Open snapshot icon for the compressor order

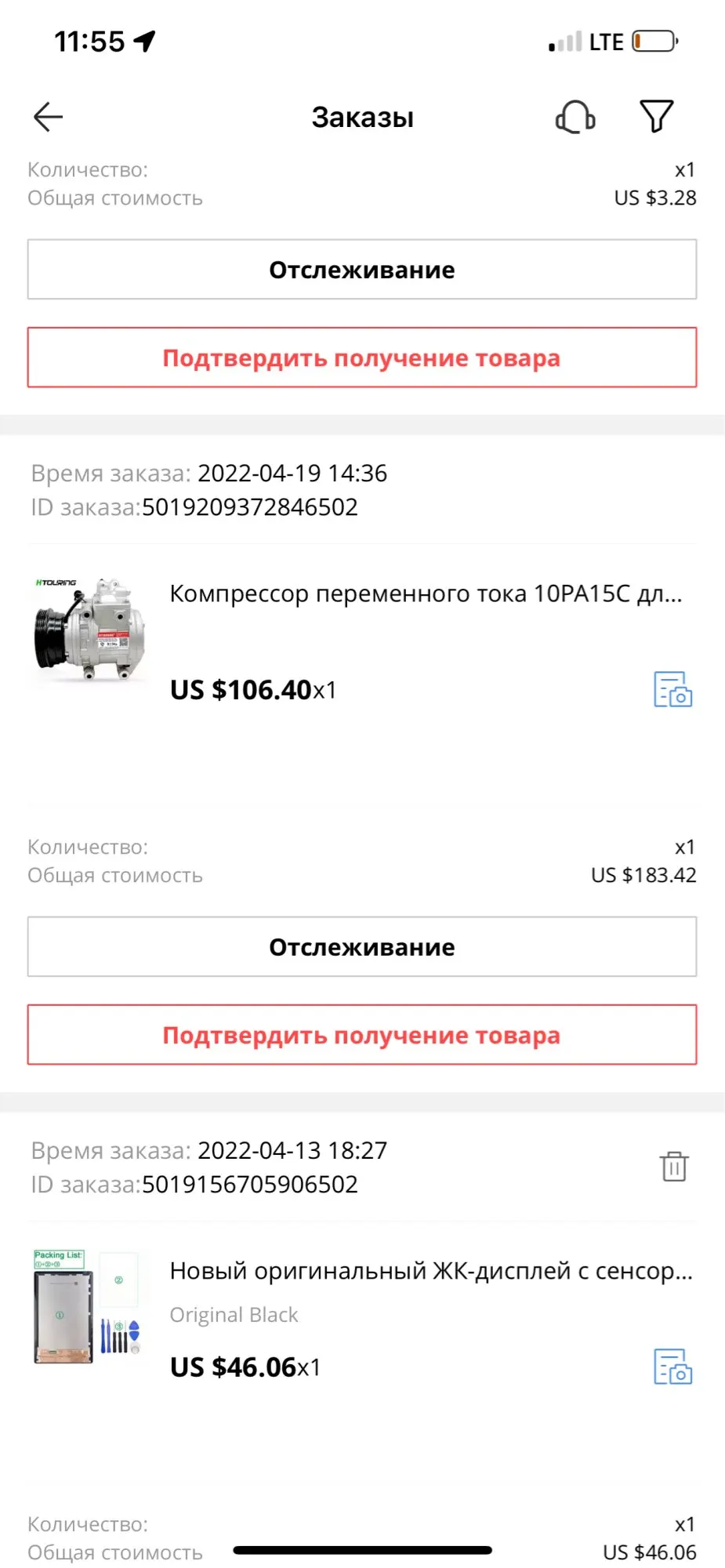(672, 690)
